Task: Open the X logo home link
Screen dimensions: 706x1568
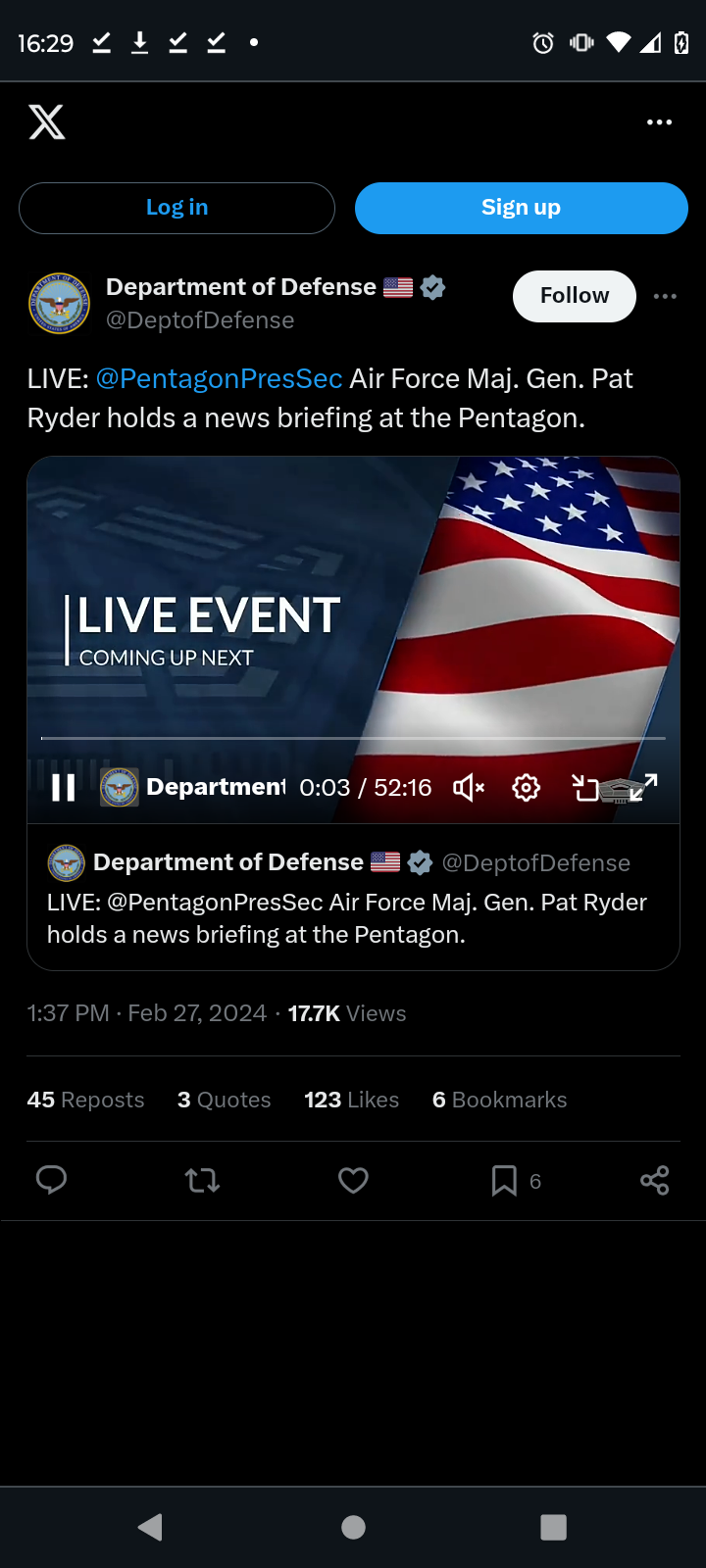Action: coord(46,122)
